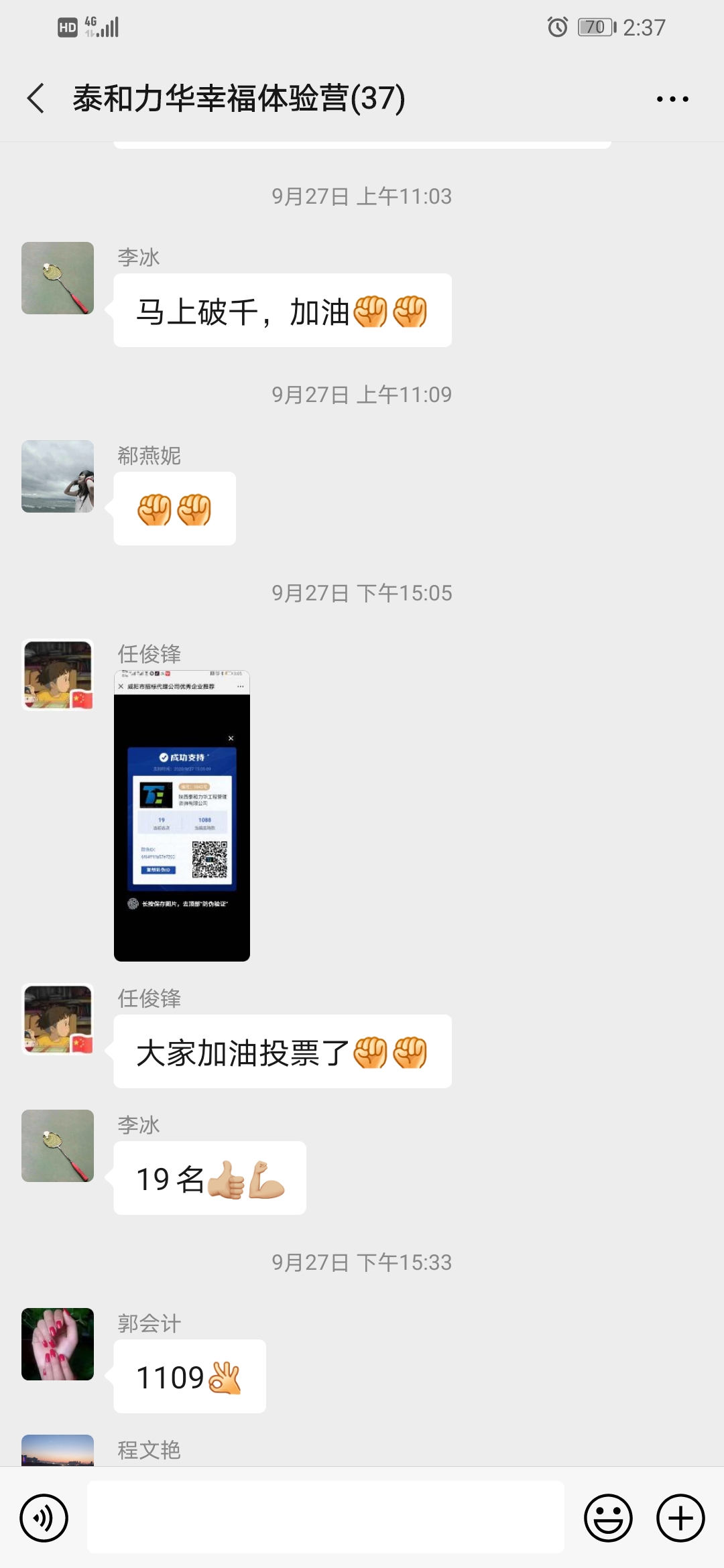Image resolution: width=724 pixels, height=1568 pixels.
Task: Go back using the back arrow
Action: pyautogui.click(x=34, y=98)
